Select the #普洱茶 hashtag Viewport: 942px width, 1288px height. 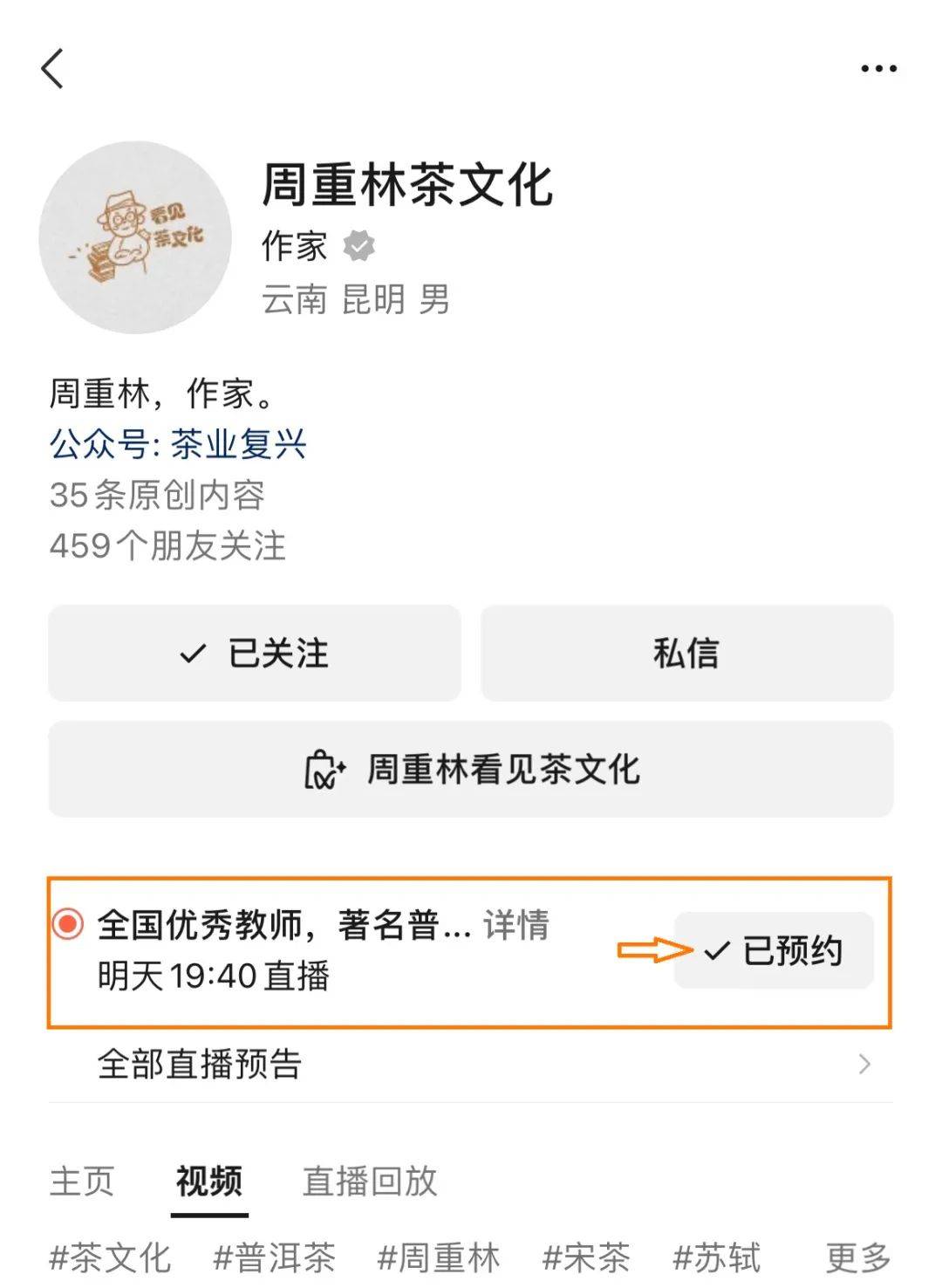click(276, 1257)
